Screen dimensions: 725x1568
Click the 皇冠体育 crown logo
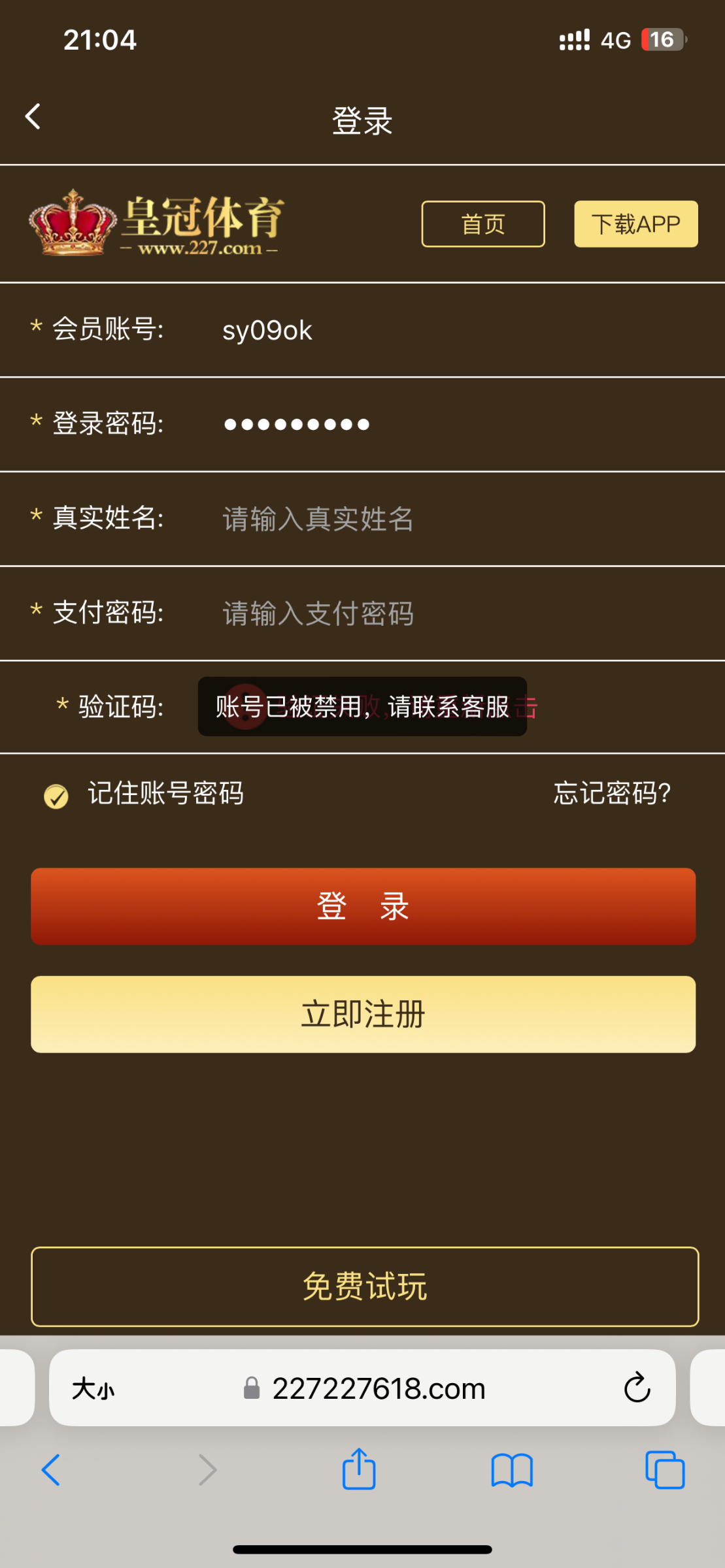pyautogui.click(x=157, y=224)
